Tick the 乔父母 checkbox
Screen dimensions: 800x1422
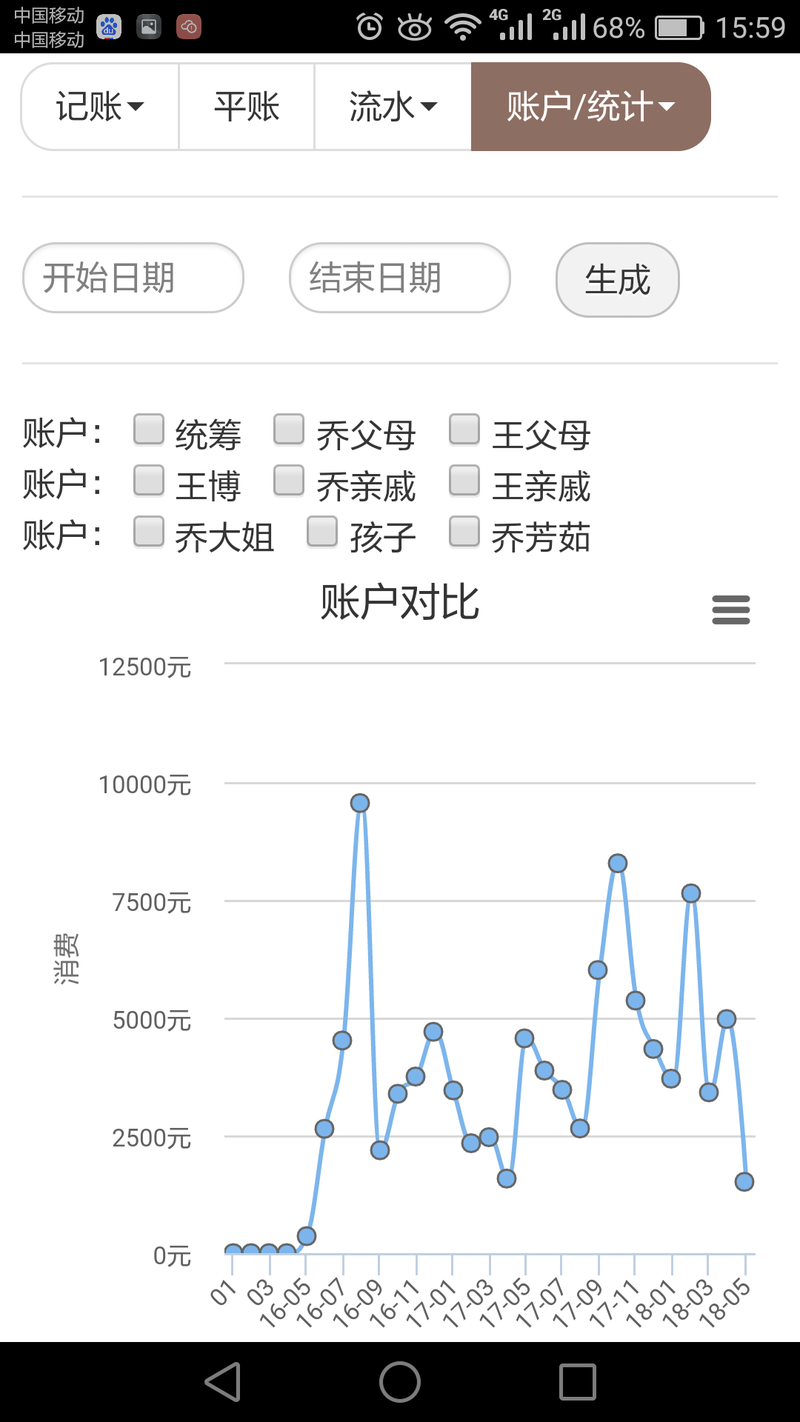point(289,430)
